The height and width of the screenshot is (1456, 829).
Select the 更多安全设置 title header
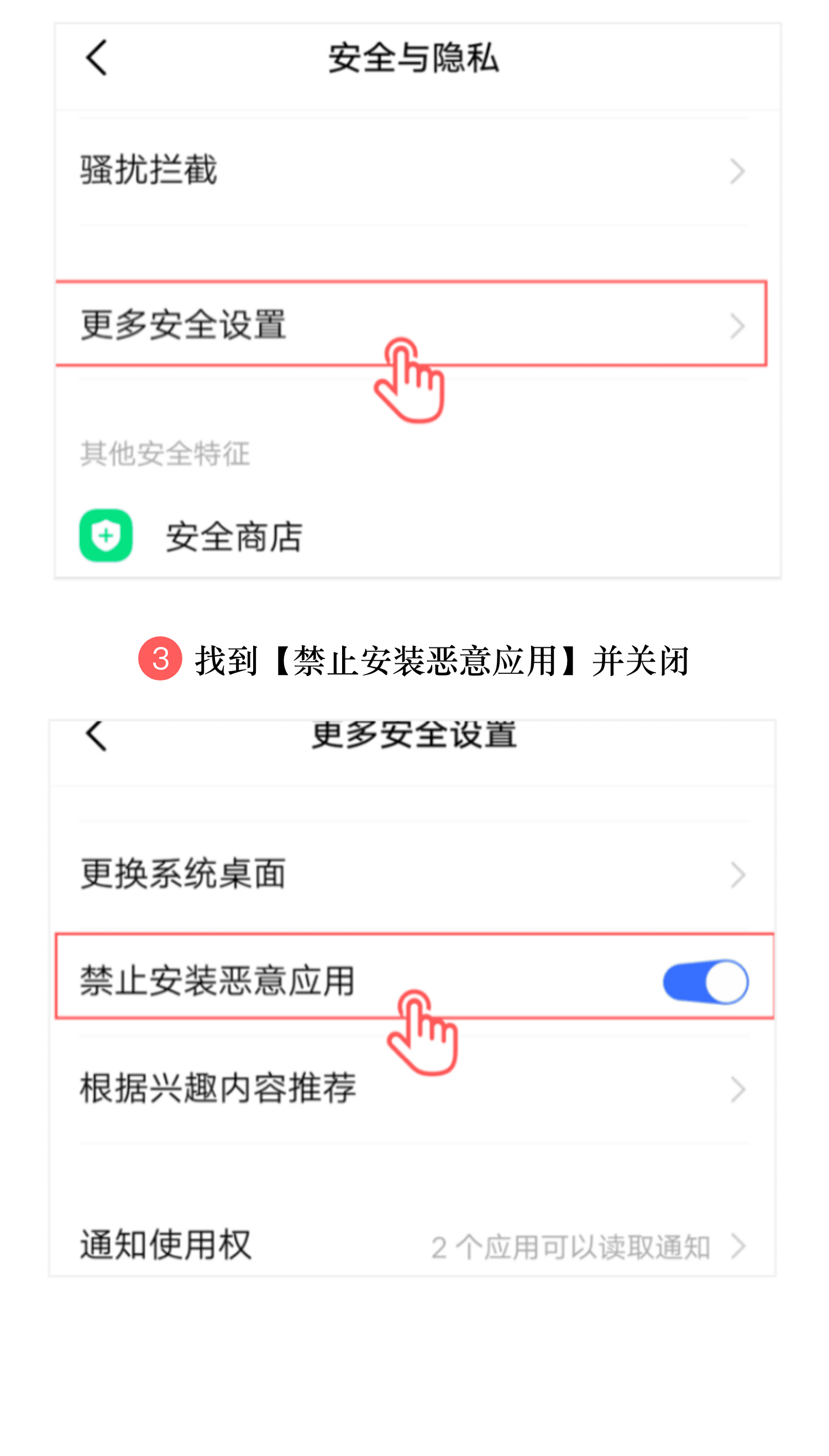click(414, 734)
